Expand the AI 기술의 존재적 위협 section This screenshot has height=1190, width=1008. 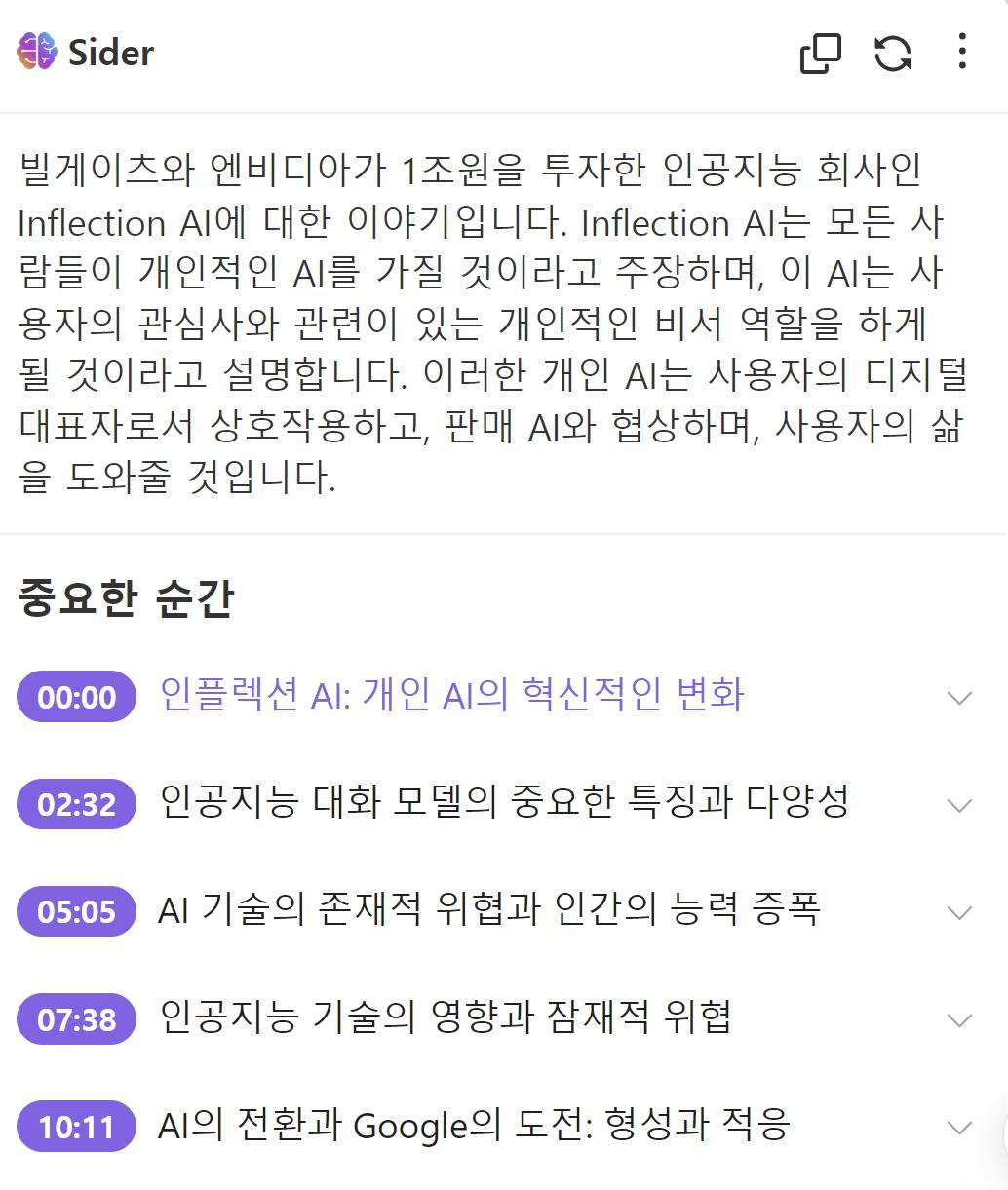pos(959,913)
